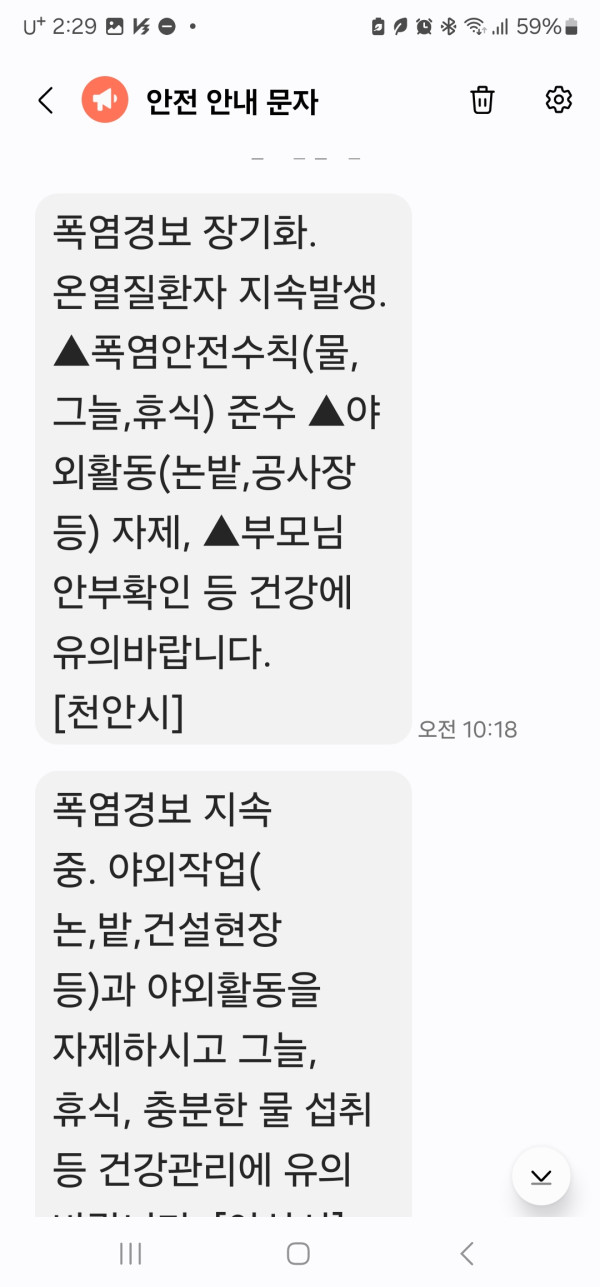
Task: Open recent apps from navigation bar
Action: coord(132,1253)
